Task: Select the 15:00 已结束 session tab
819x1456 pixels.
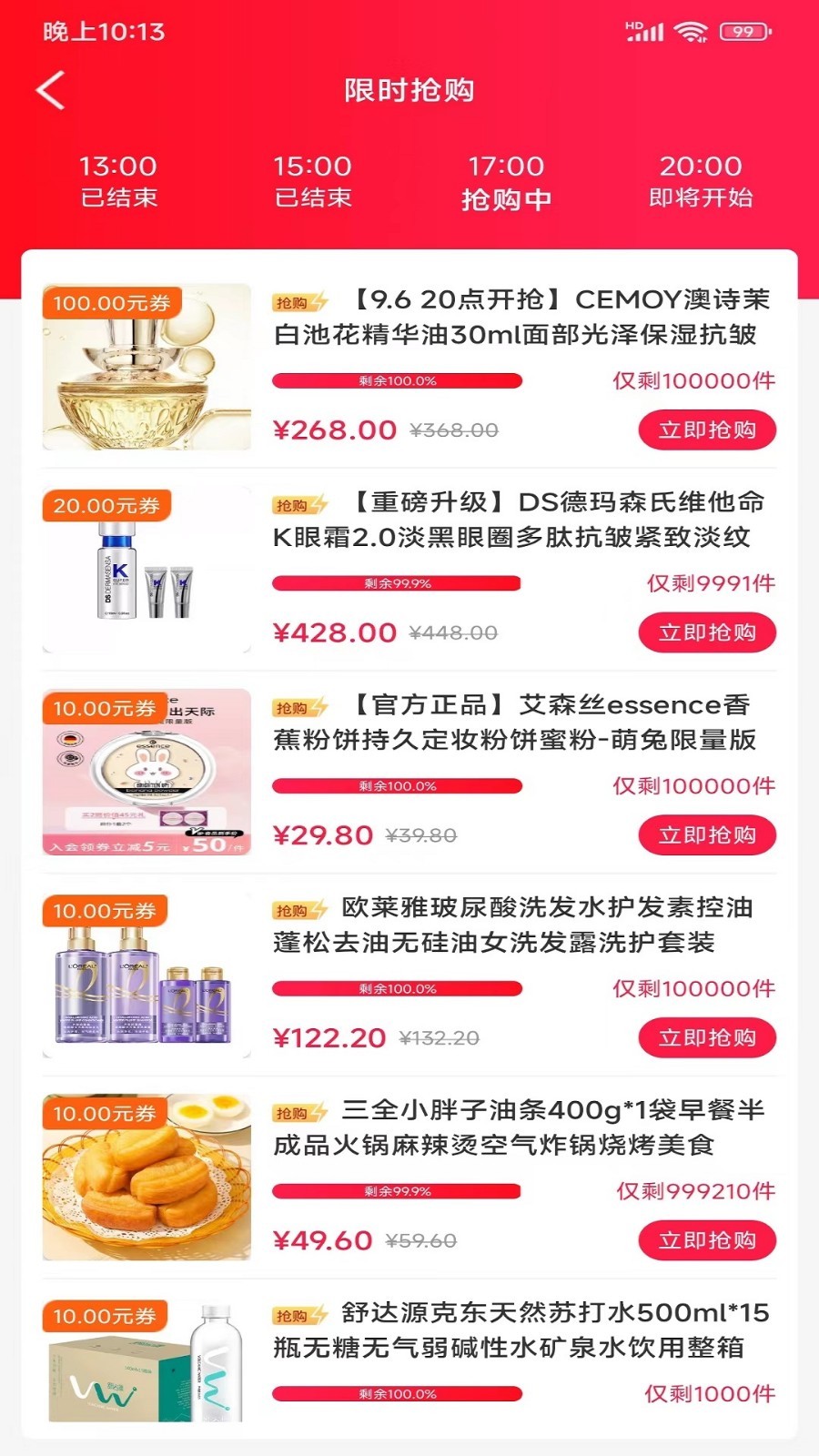Action: click(x=312, y=180)
